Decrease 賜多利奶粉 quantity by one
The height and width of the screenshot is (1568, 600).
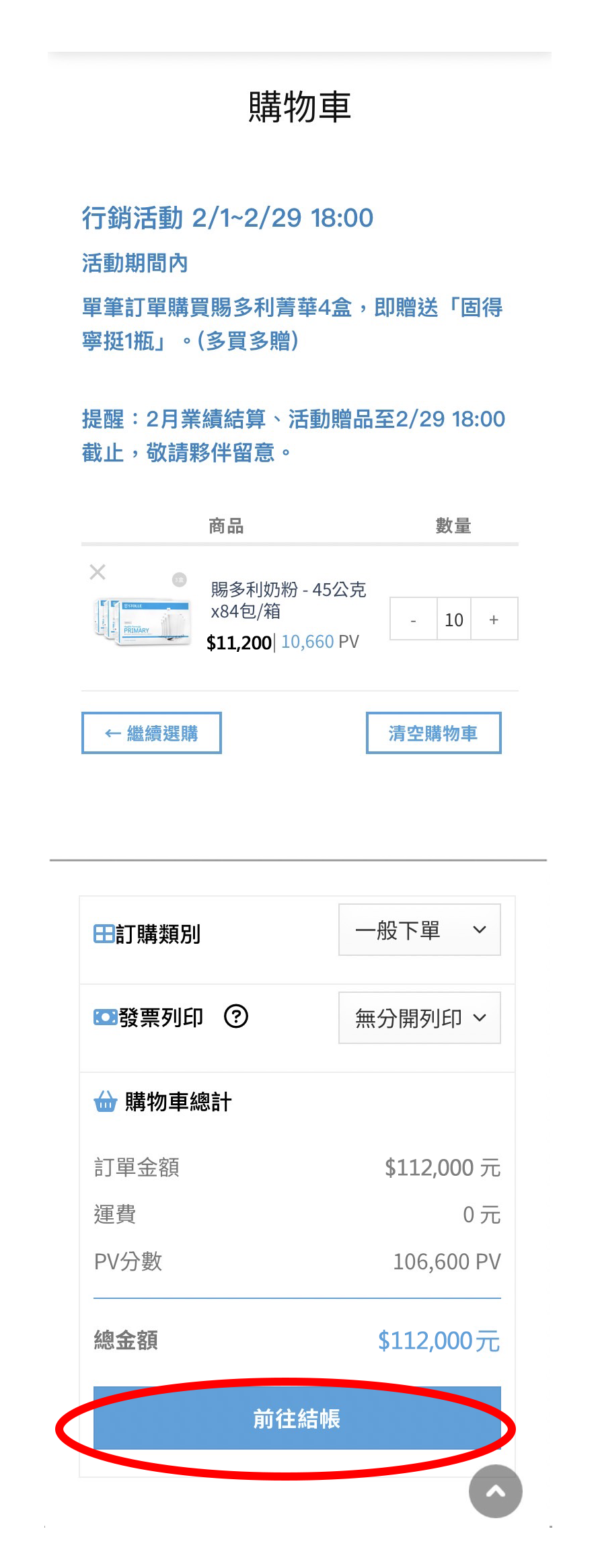pos(413,620)
